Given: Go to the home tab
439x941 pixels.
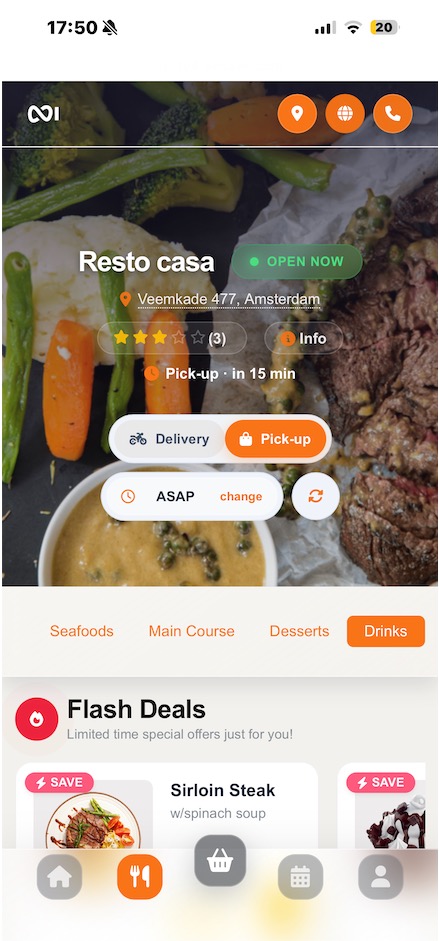Looking at the screenshot, I should (59, 877).
